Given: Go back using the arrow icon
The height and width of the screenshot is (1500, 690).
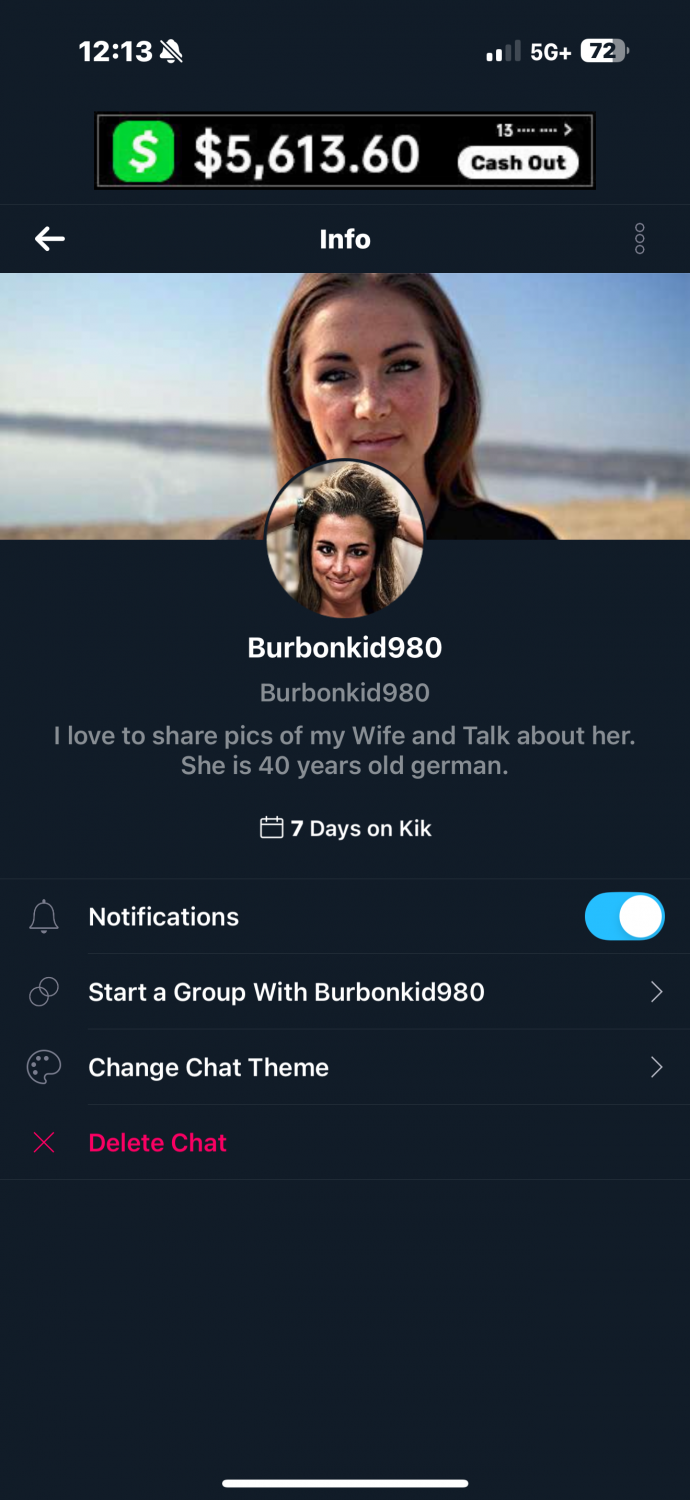Looking at the screenshot, I should pyautogui.click(x=50, y=239).
